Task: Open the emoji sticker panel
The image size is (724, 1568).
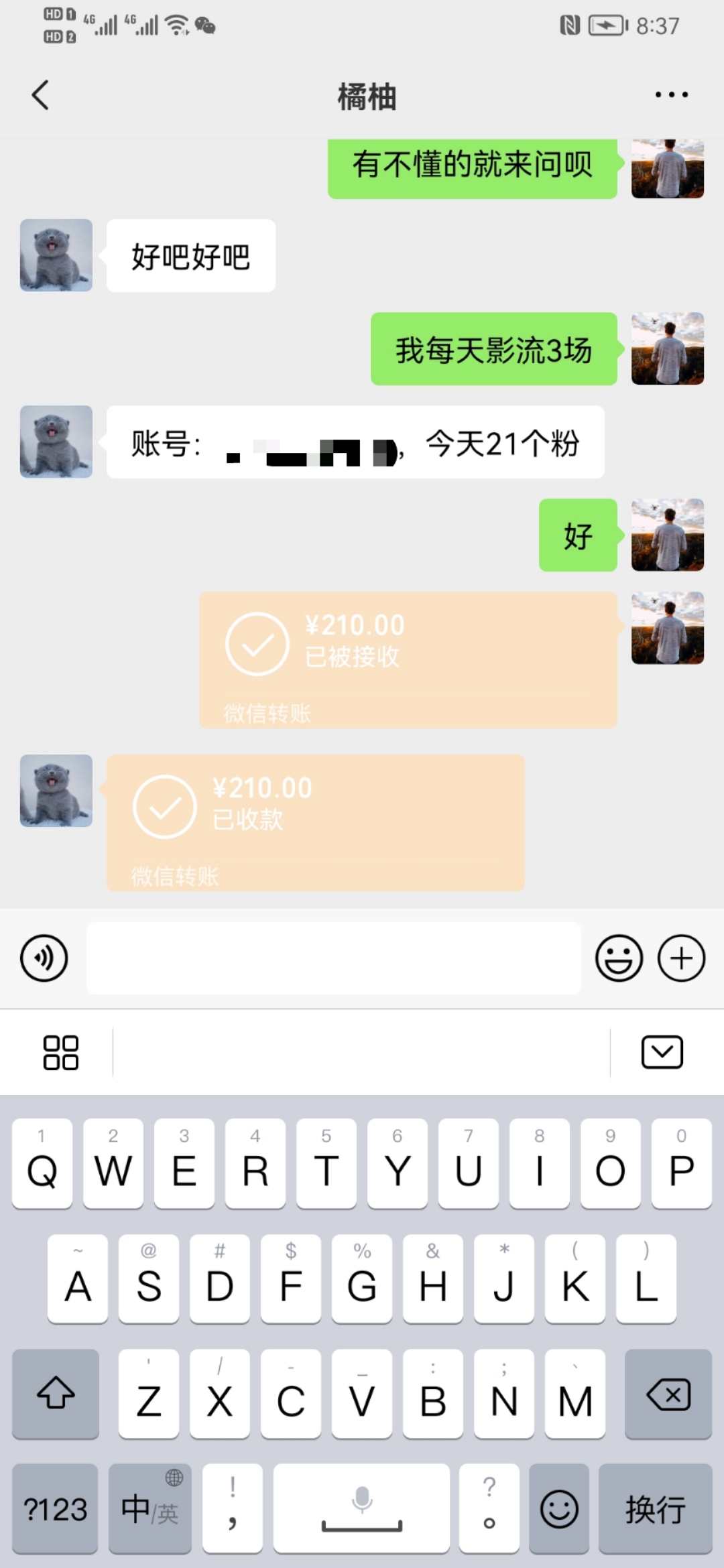Action: point(618,958)
